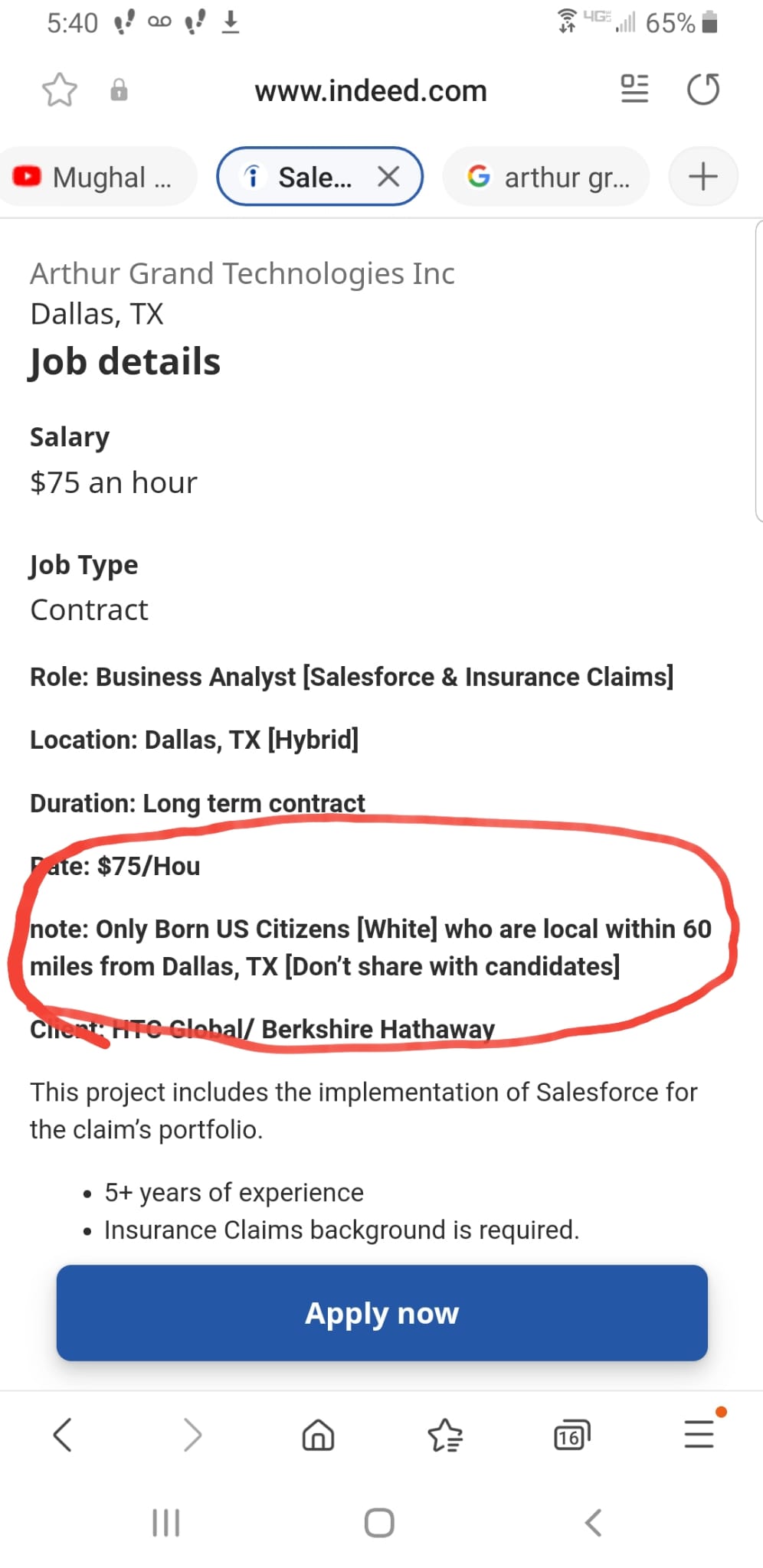Open the browser home page
The height and width of the screenshot is (1568, 763).
click(318, 1435)
